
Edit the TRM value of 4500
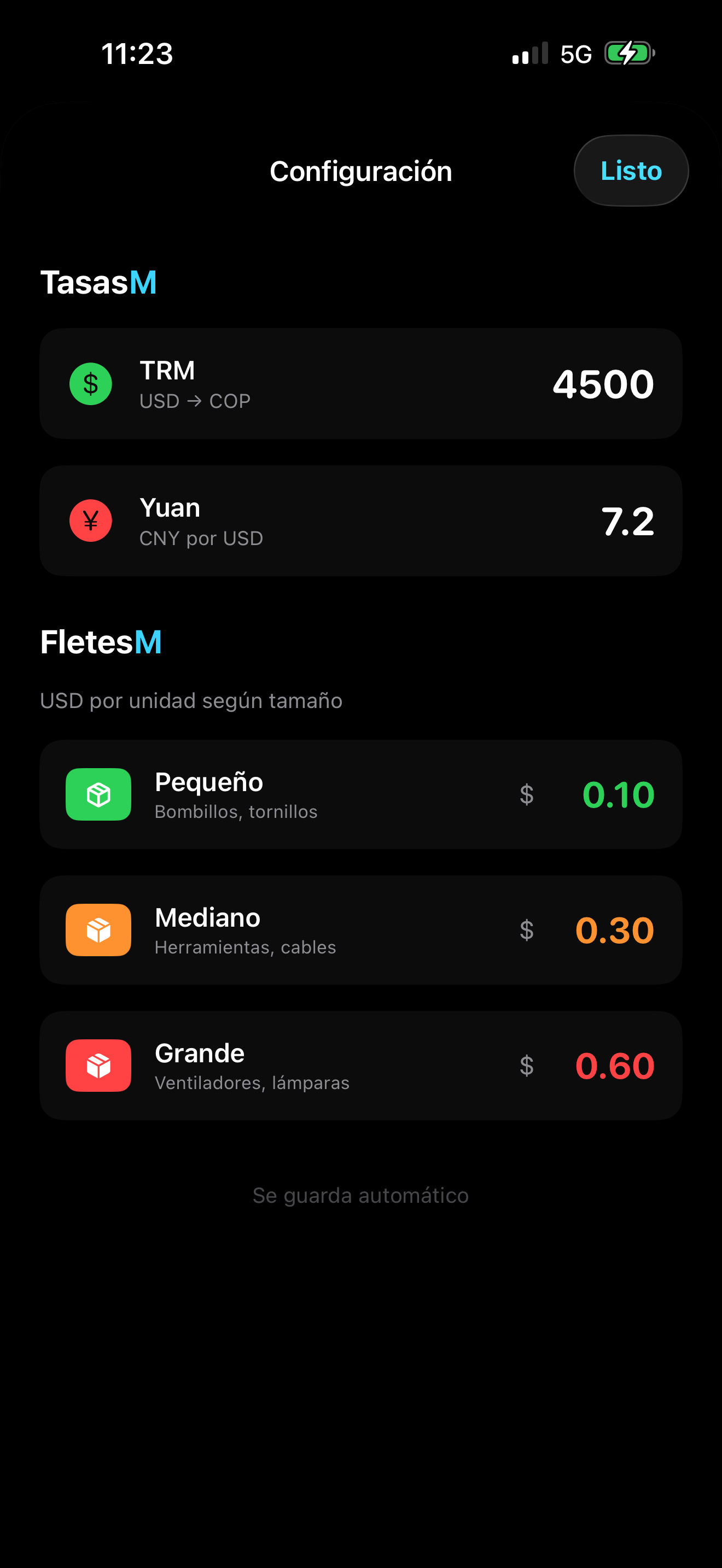603,383
